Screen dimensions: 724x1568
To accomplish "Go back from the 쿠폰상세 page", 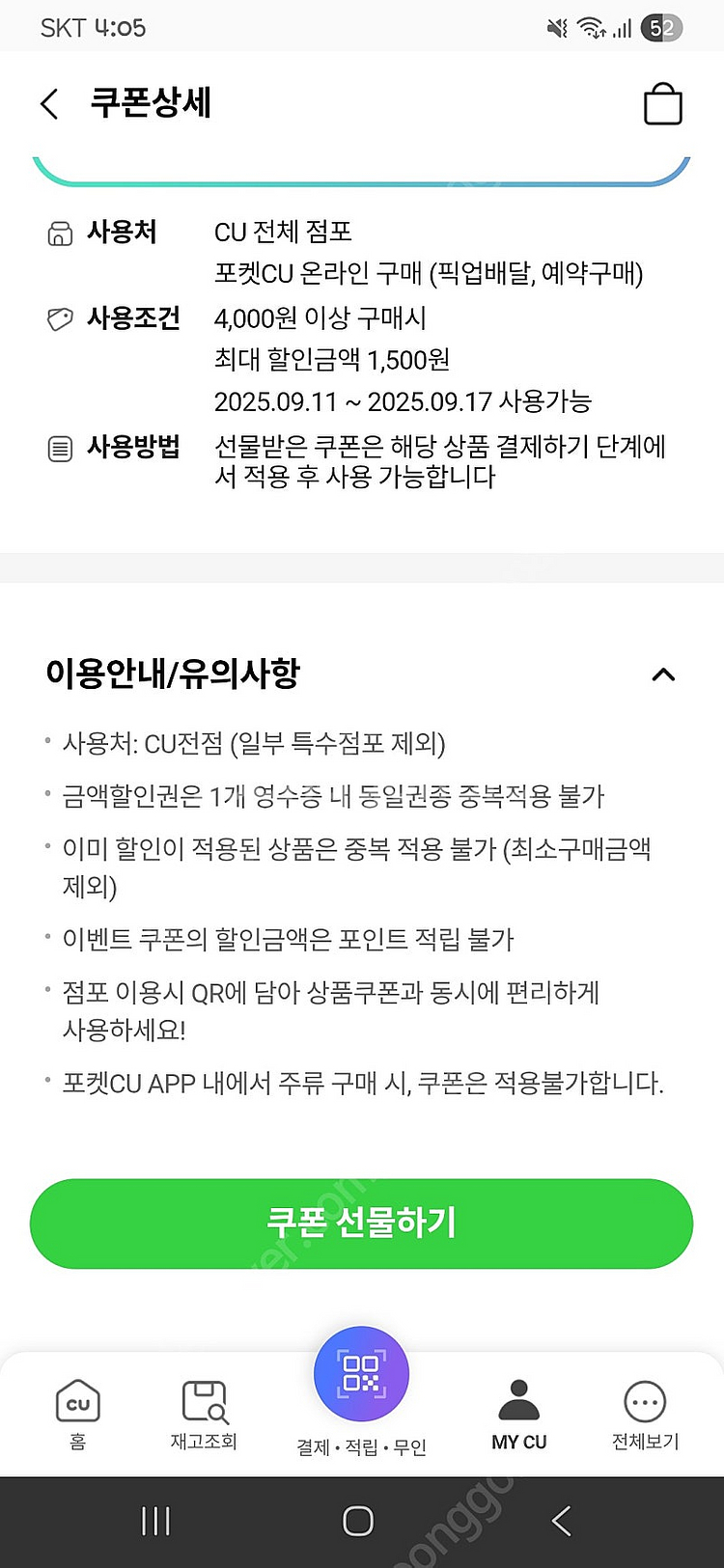I will pyautogui.click(x=50, y=103).
